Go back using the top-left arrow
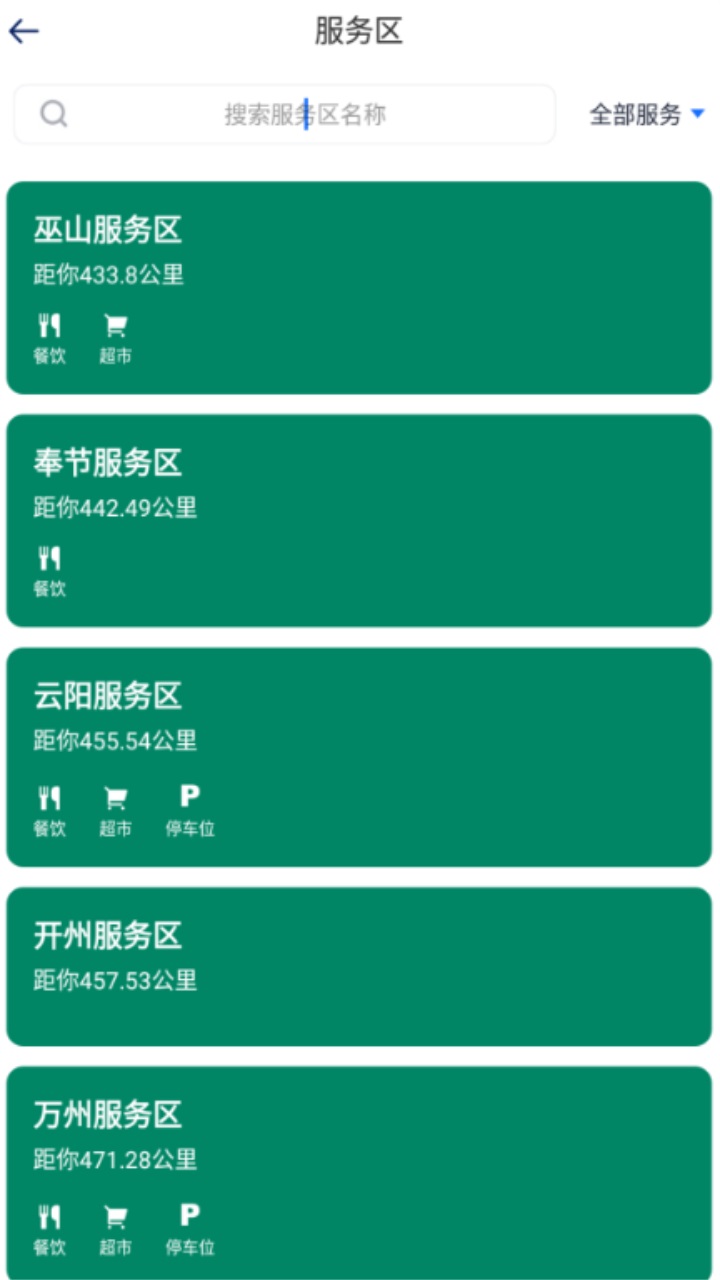 pos(24,32)
